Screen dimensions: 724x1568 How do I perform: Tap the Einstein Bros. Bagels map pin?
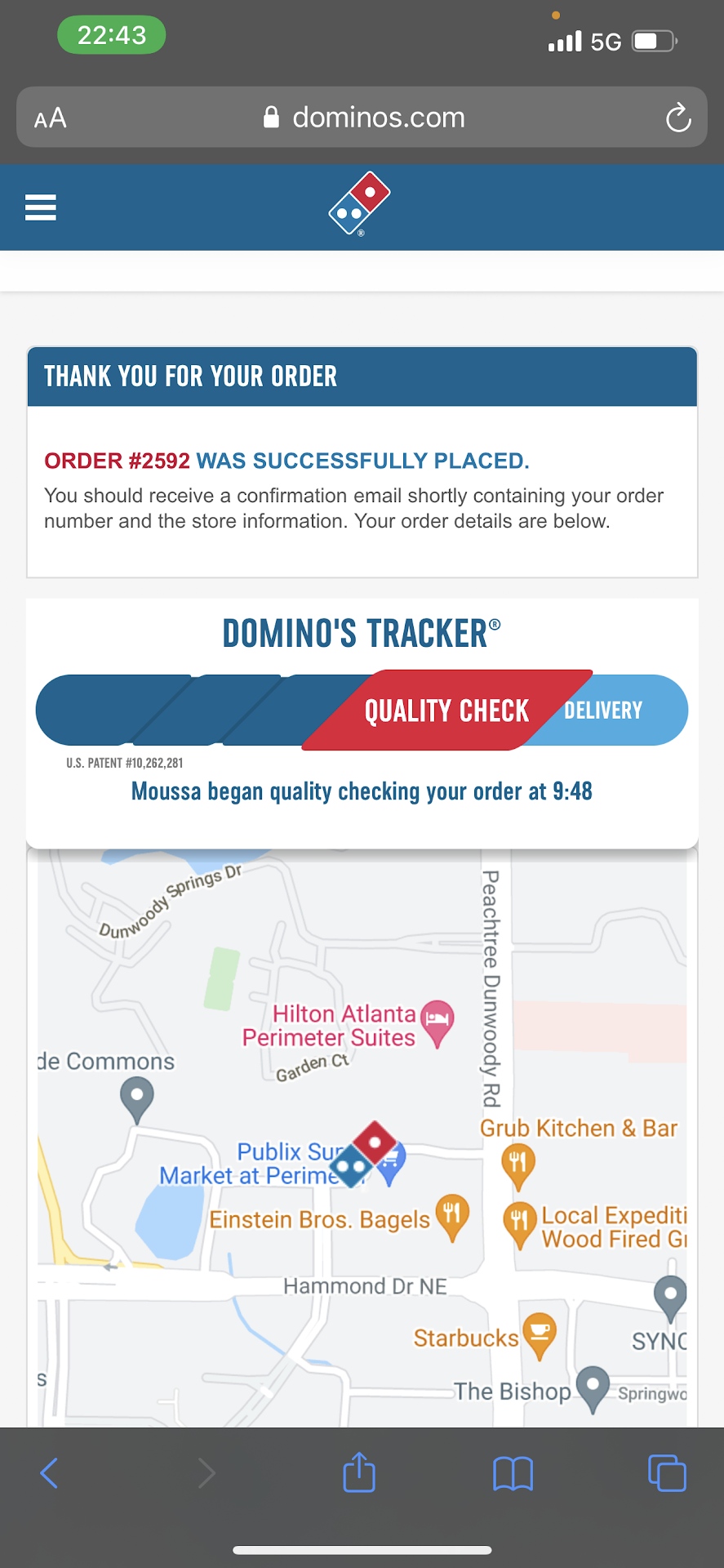point(452,1215)
